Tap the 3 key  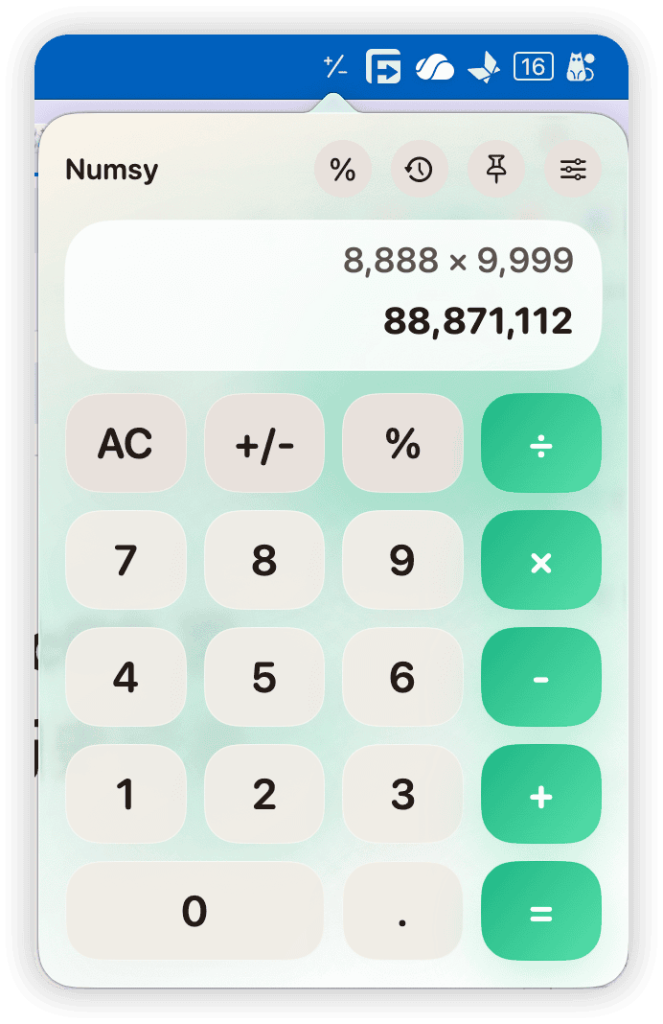click(402, 796)
